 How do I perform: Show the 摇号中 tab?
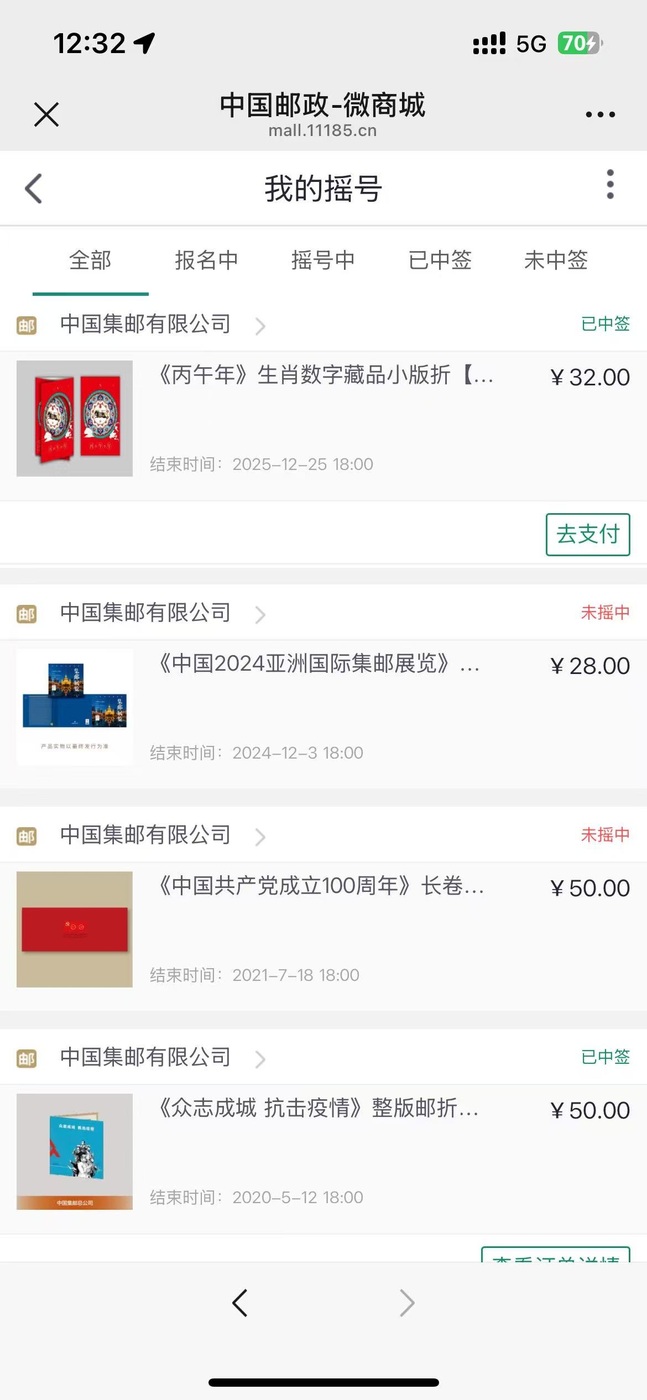tap(323, 261)
